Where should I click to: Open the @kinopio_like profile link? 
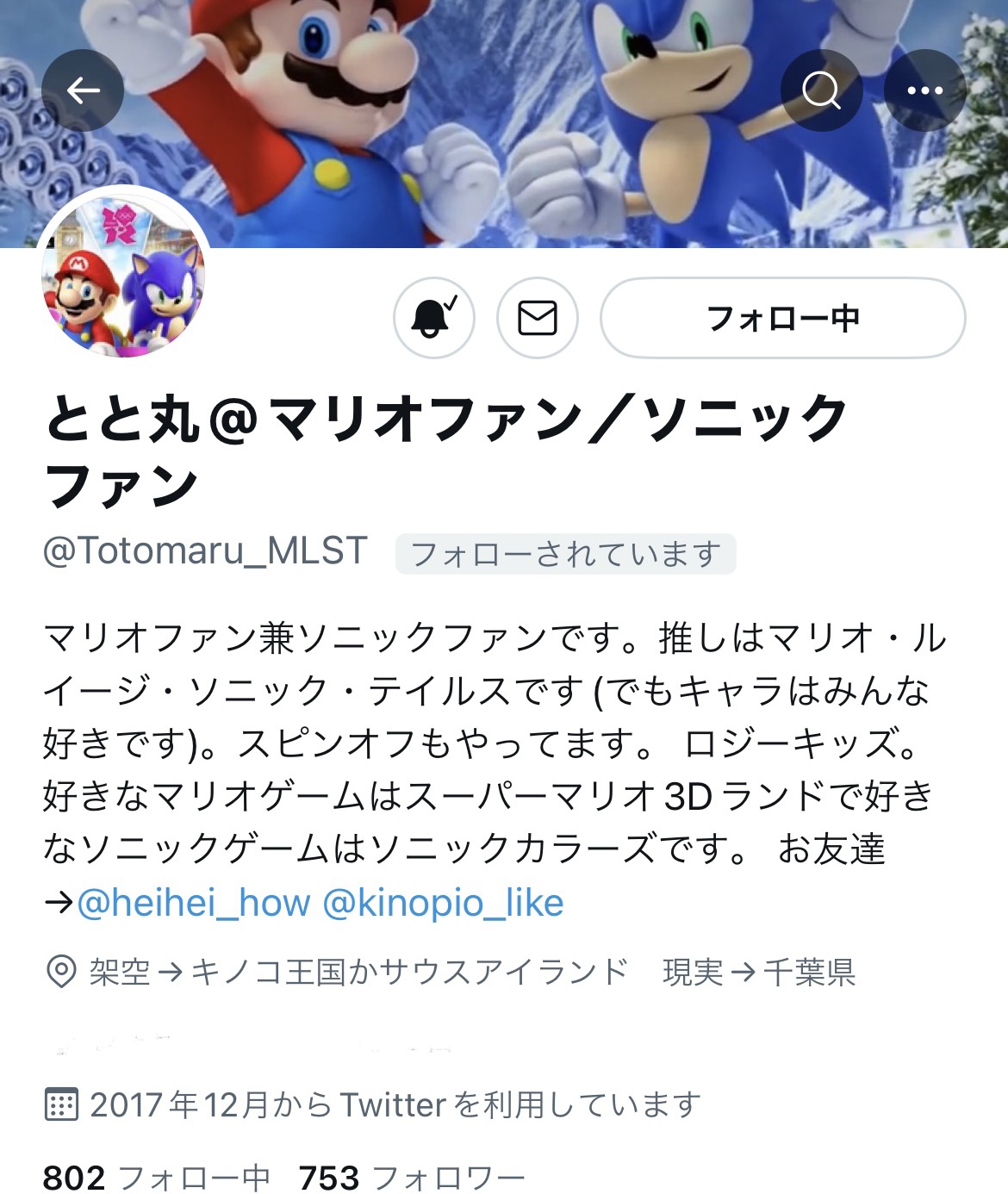click(x=443, y=903)
